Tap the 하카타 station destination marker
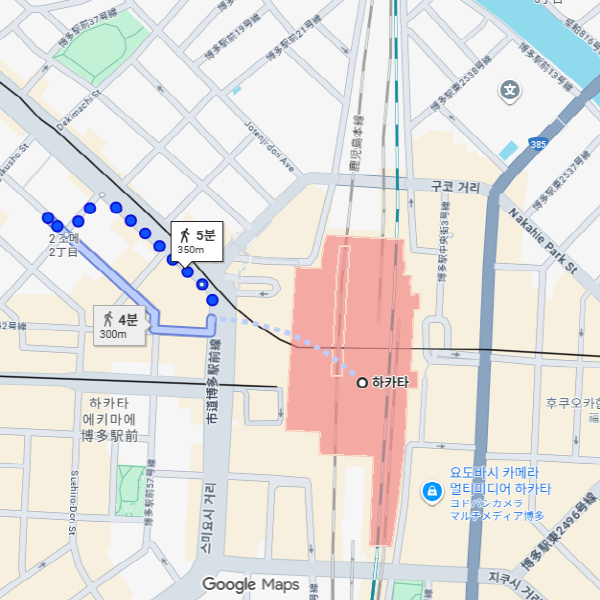Image resolution: width=600 pixels, height=600 pixels. pos(362,382)
